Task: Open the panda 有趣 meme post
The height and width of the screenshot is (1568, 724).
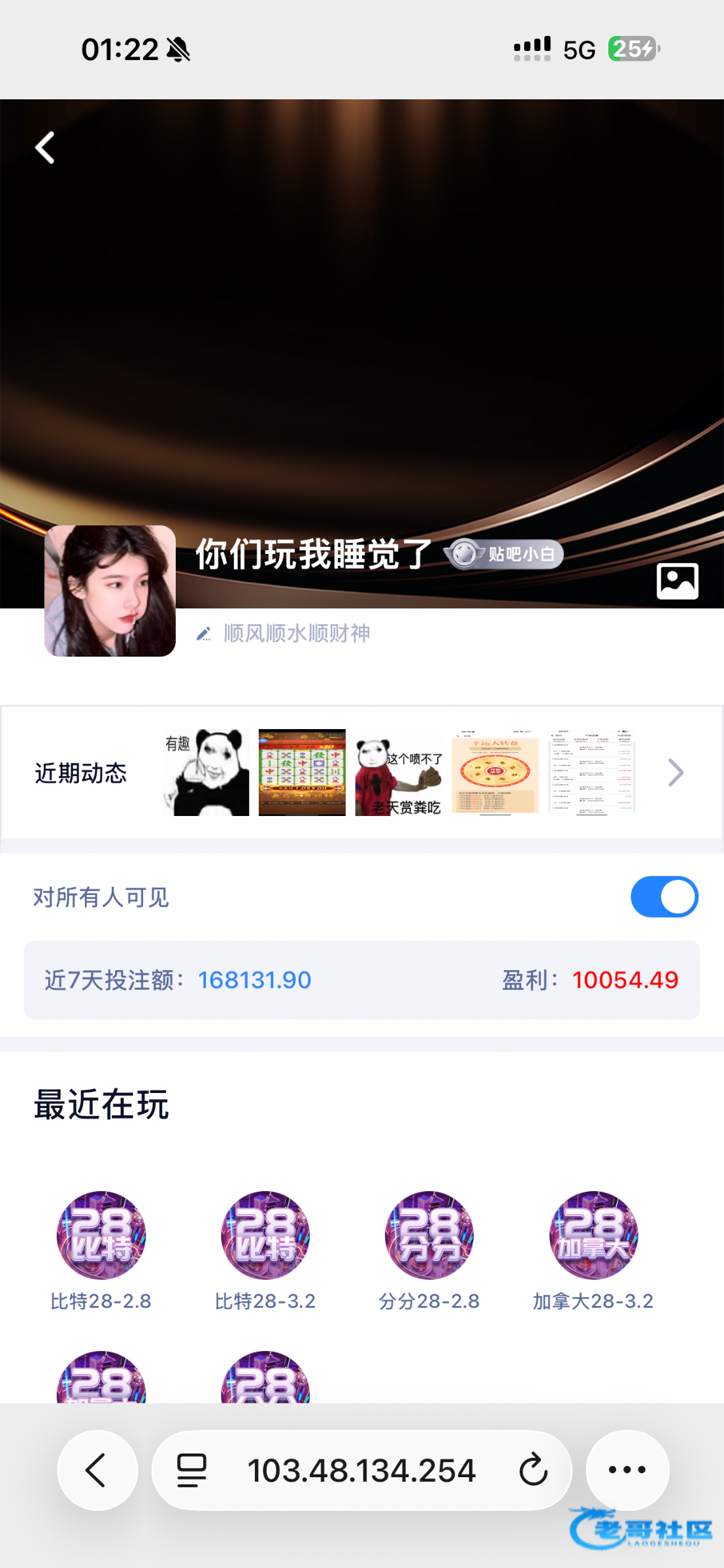Action: tap(206, 773)
